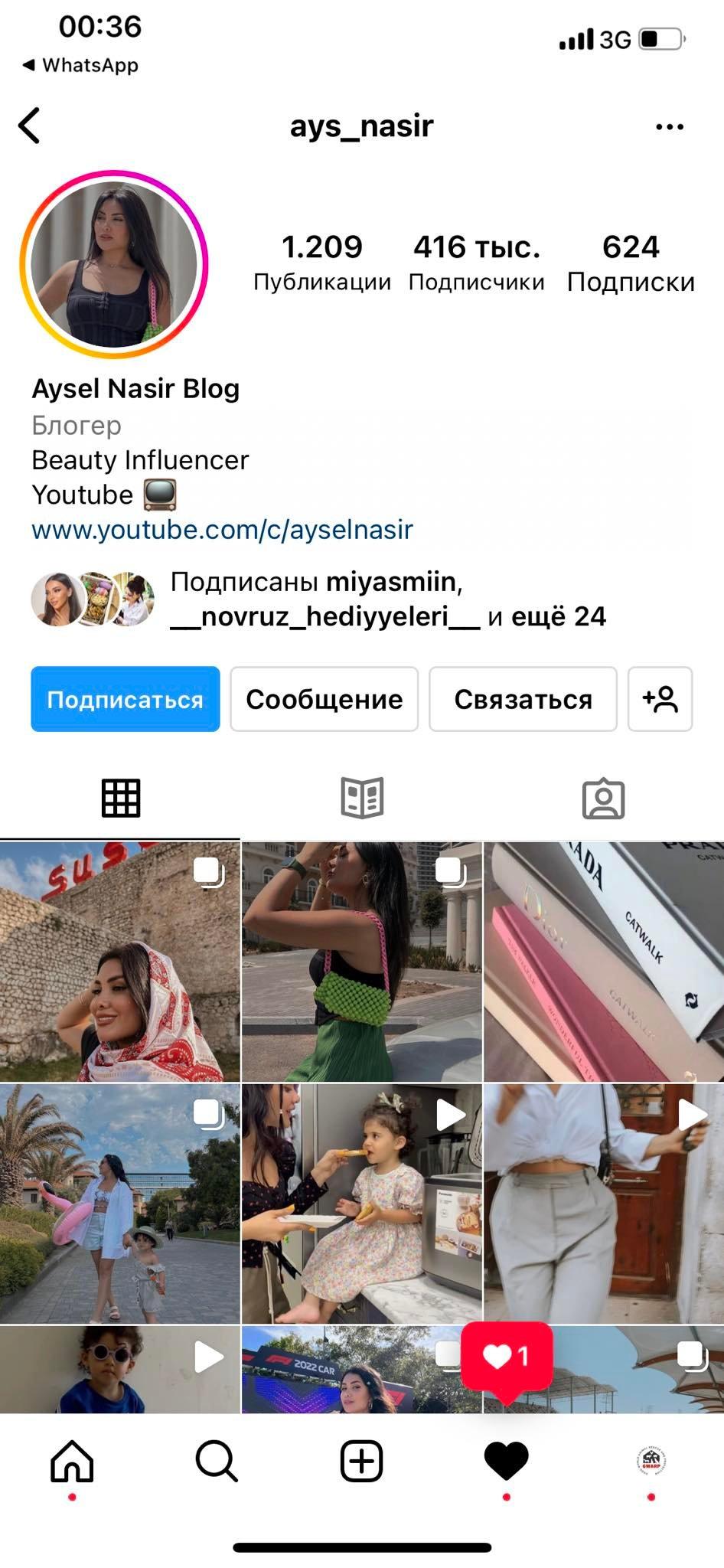Tap the Связаться button

[523, 699]
